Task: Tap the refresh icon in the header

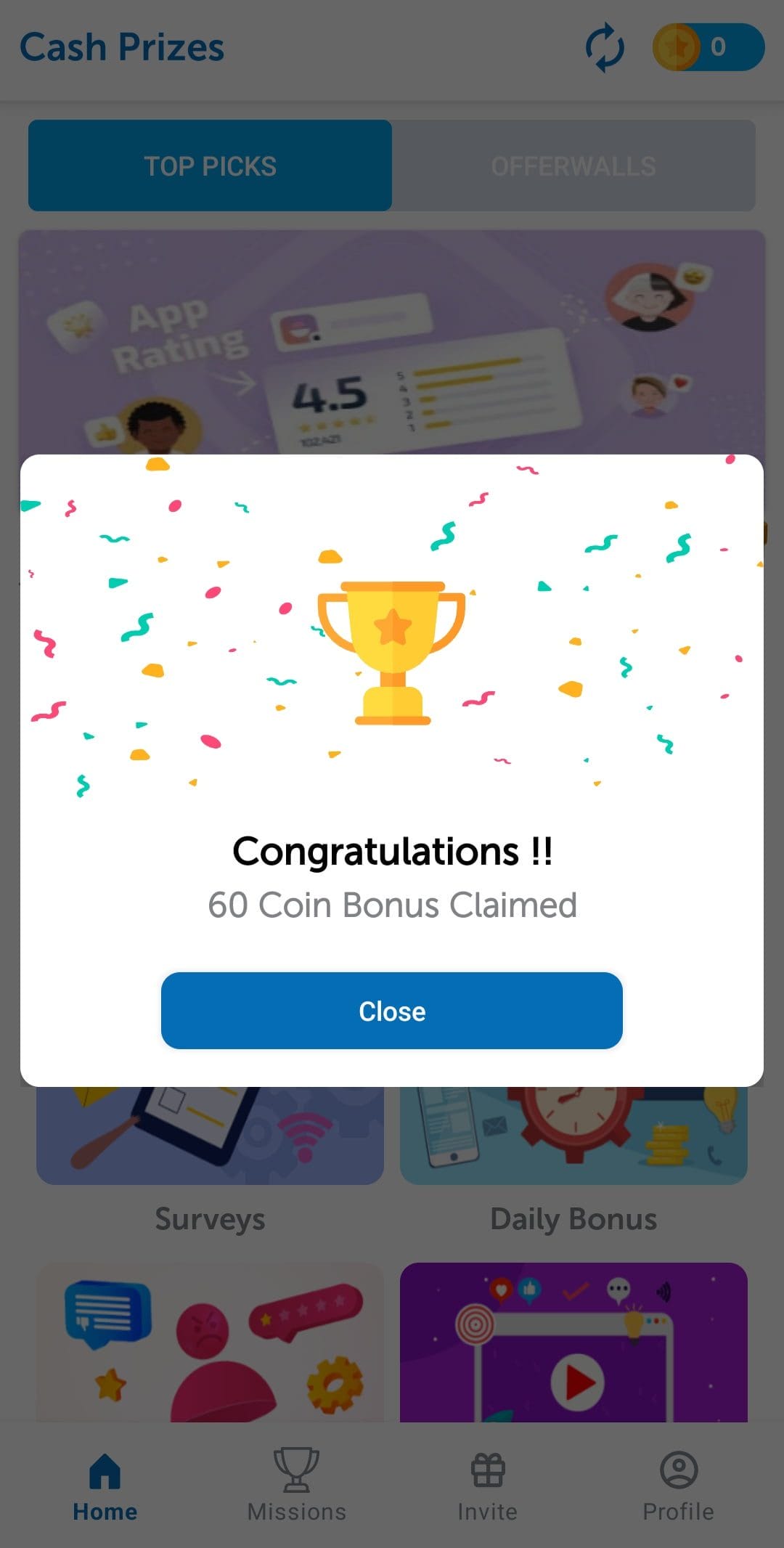Action: [605, 48]
